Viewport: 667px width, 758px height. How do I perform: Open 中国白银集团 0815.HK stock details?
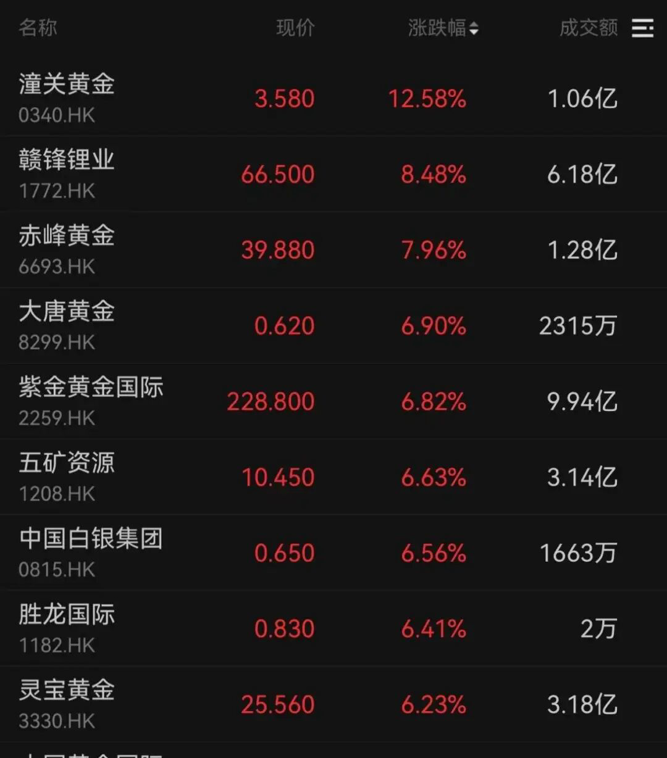point(90,552)
